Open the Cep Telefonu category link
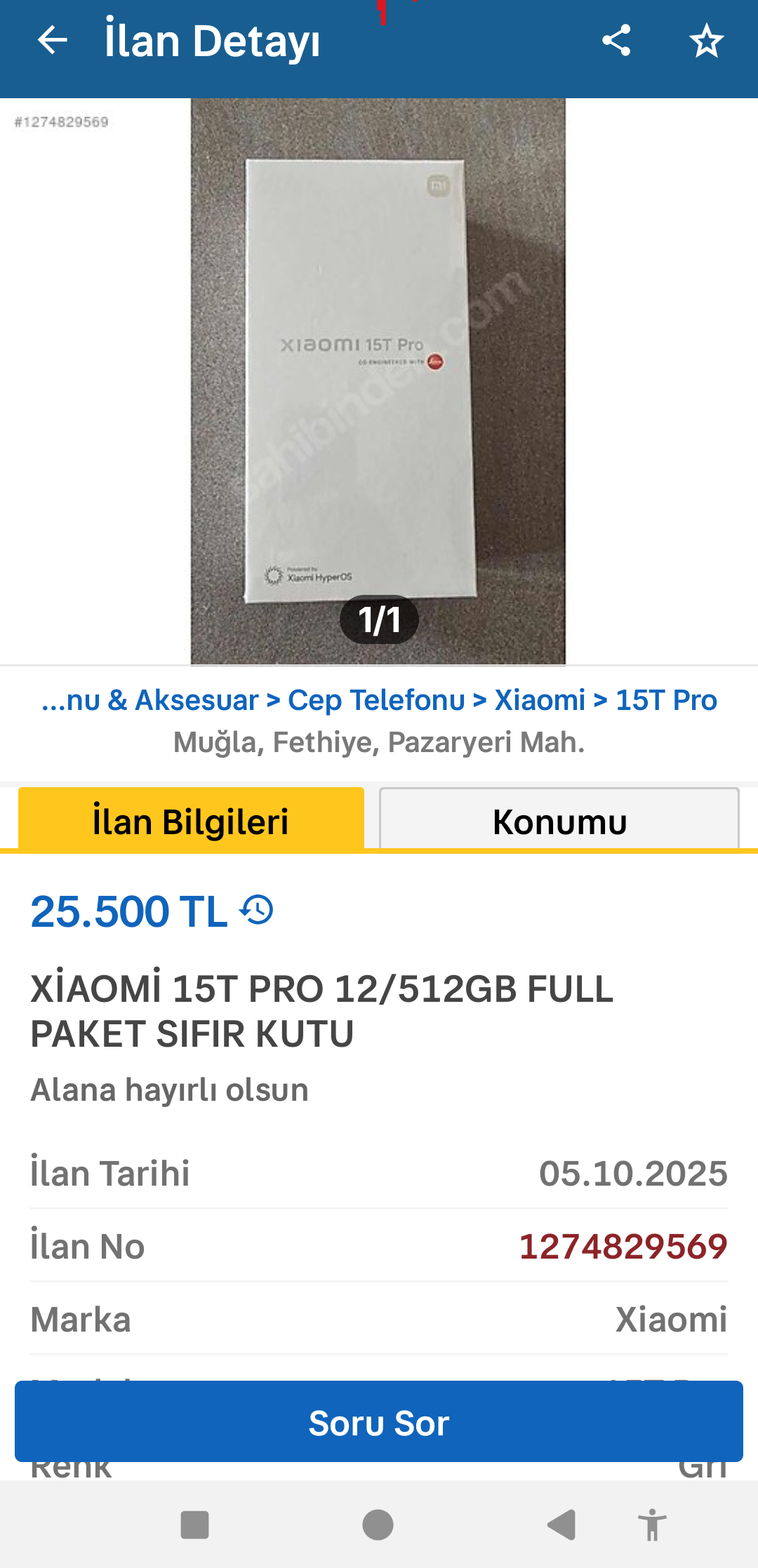758x1568 pixels. point(376,700)
